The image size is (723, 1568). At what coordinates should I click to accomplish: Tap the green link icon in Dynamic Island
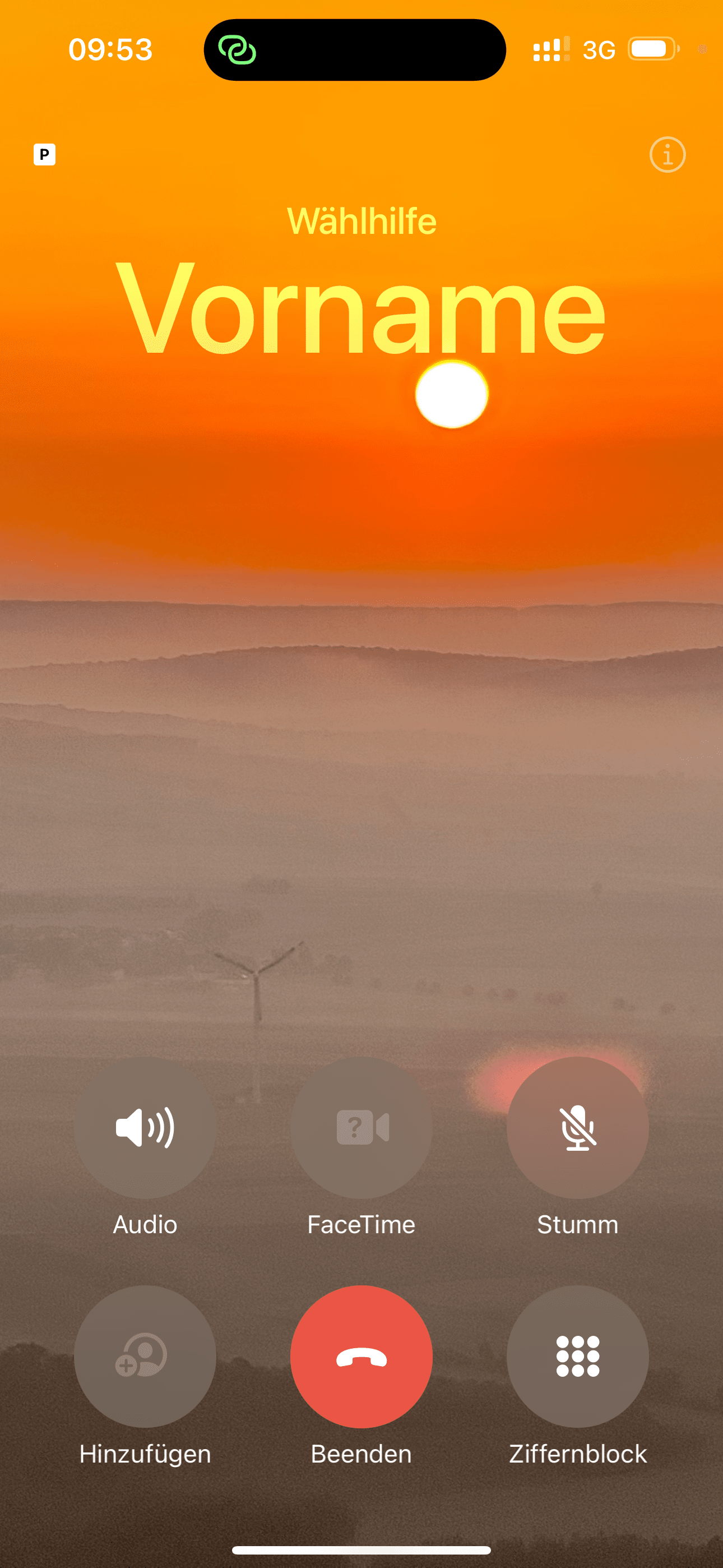point(237,50)
